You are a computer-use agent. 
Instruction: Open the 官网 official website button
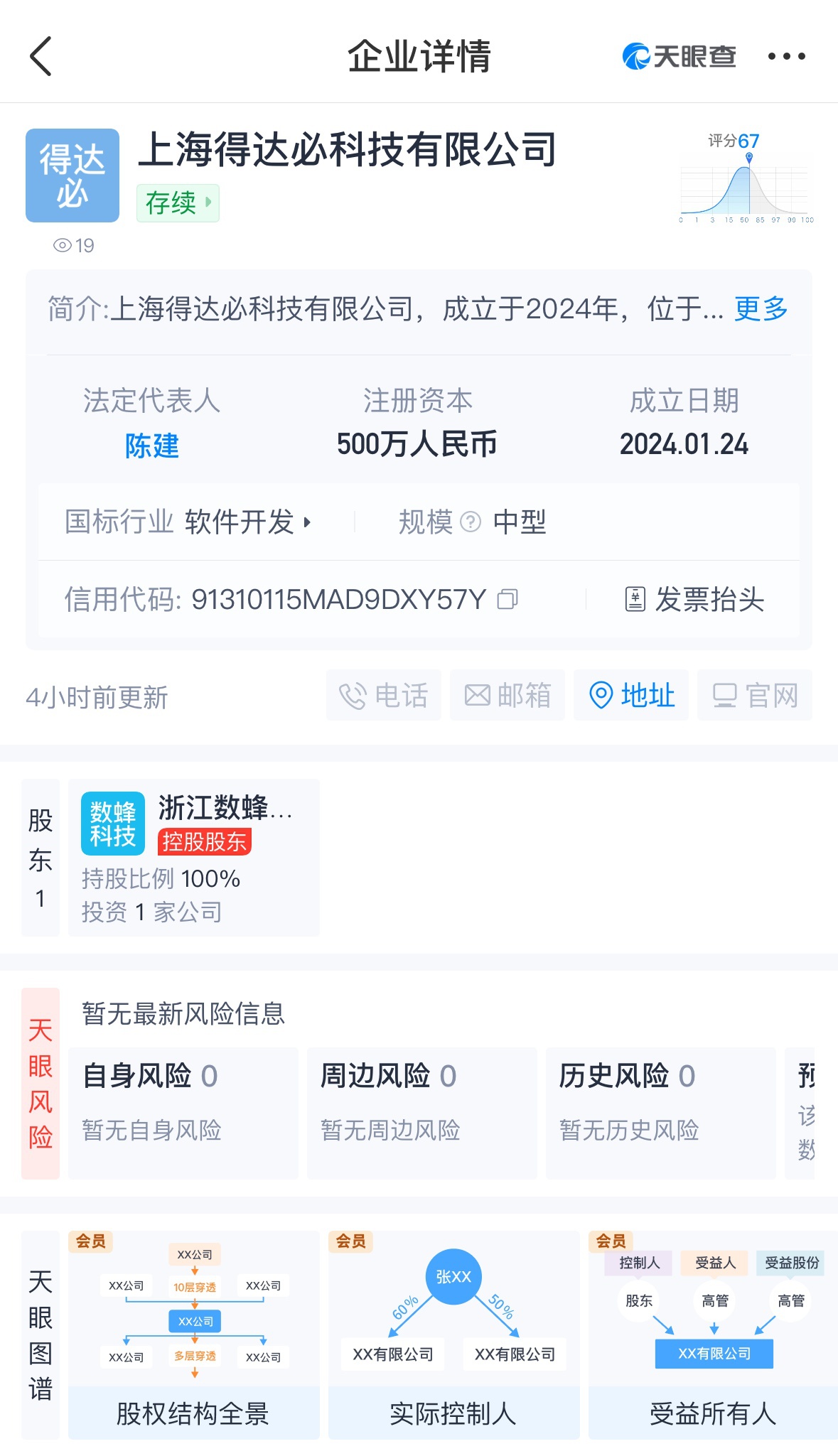click(755, 695)
